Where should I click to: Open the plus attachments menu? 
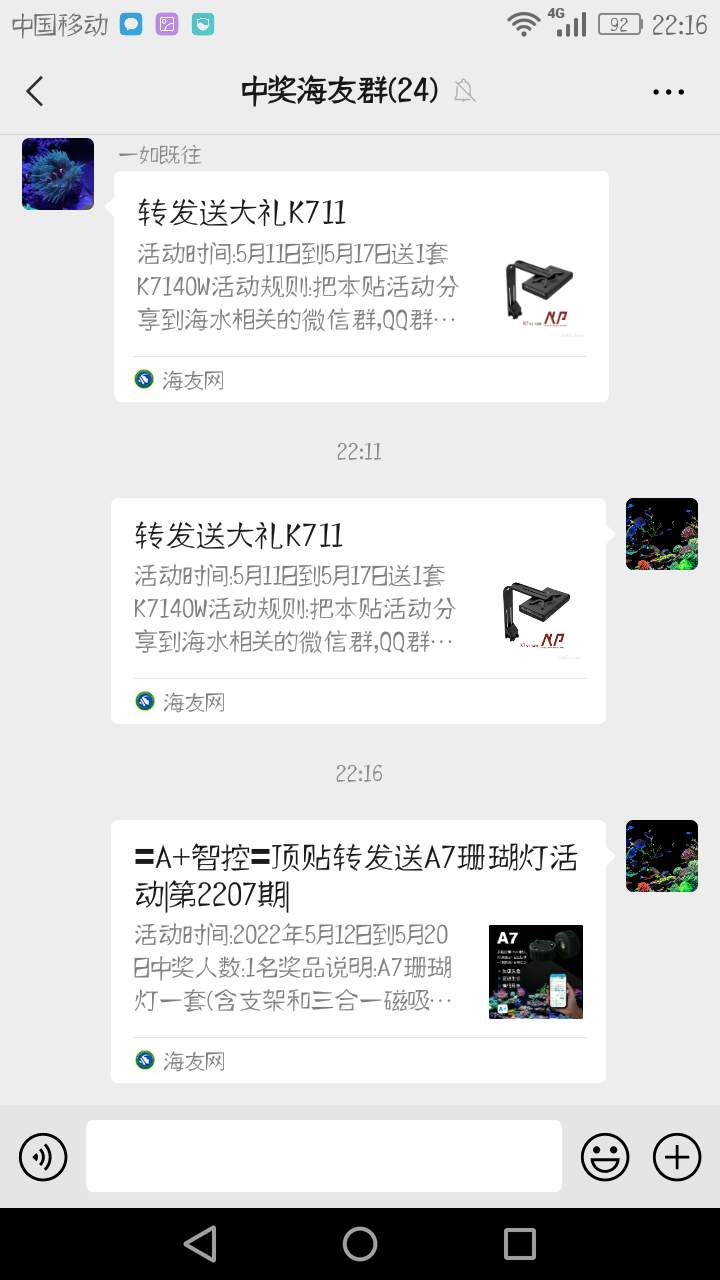click(x=677, y=1157)
